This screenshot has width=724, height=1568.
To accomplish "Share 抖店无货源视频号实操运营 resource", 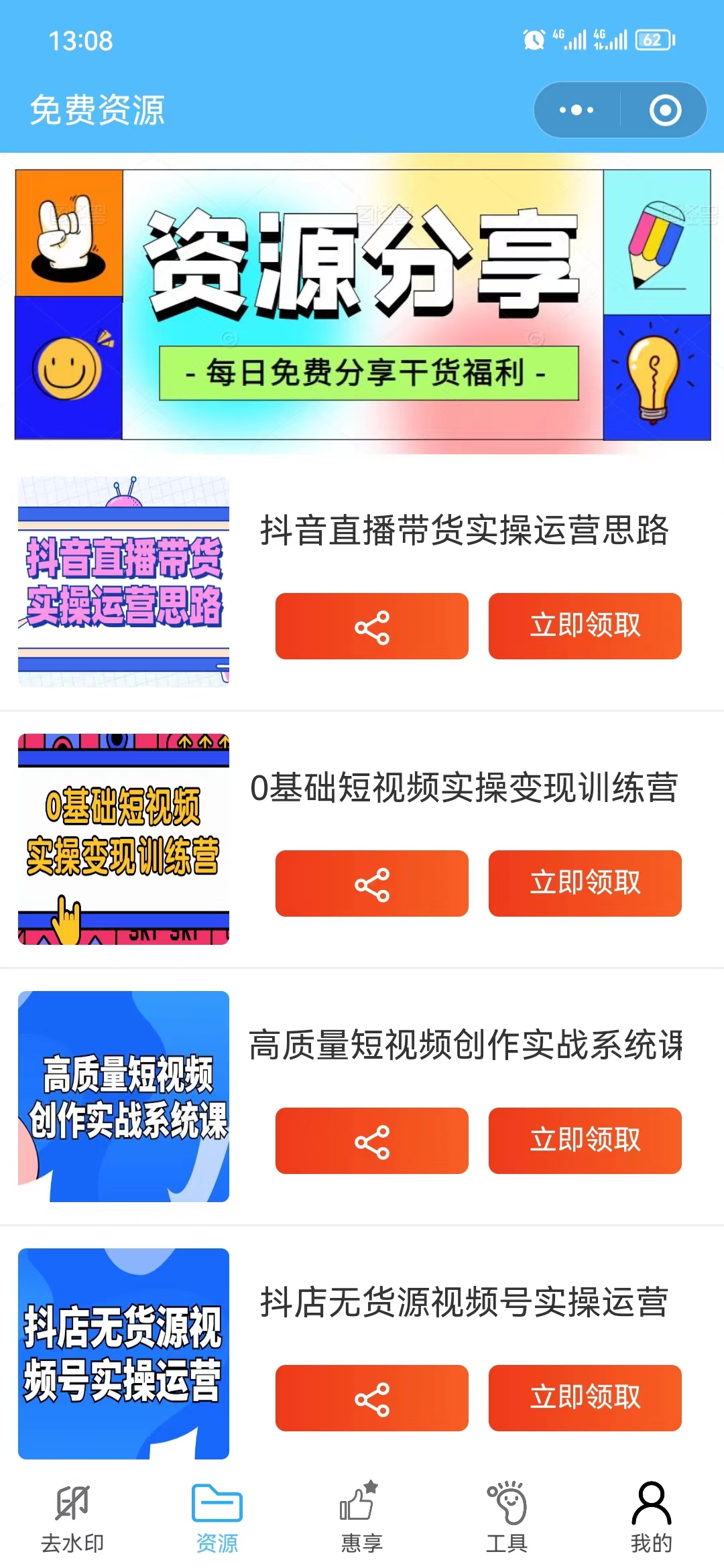I will [371, 1398].
